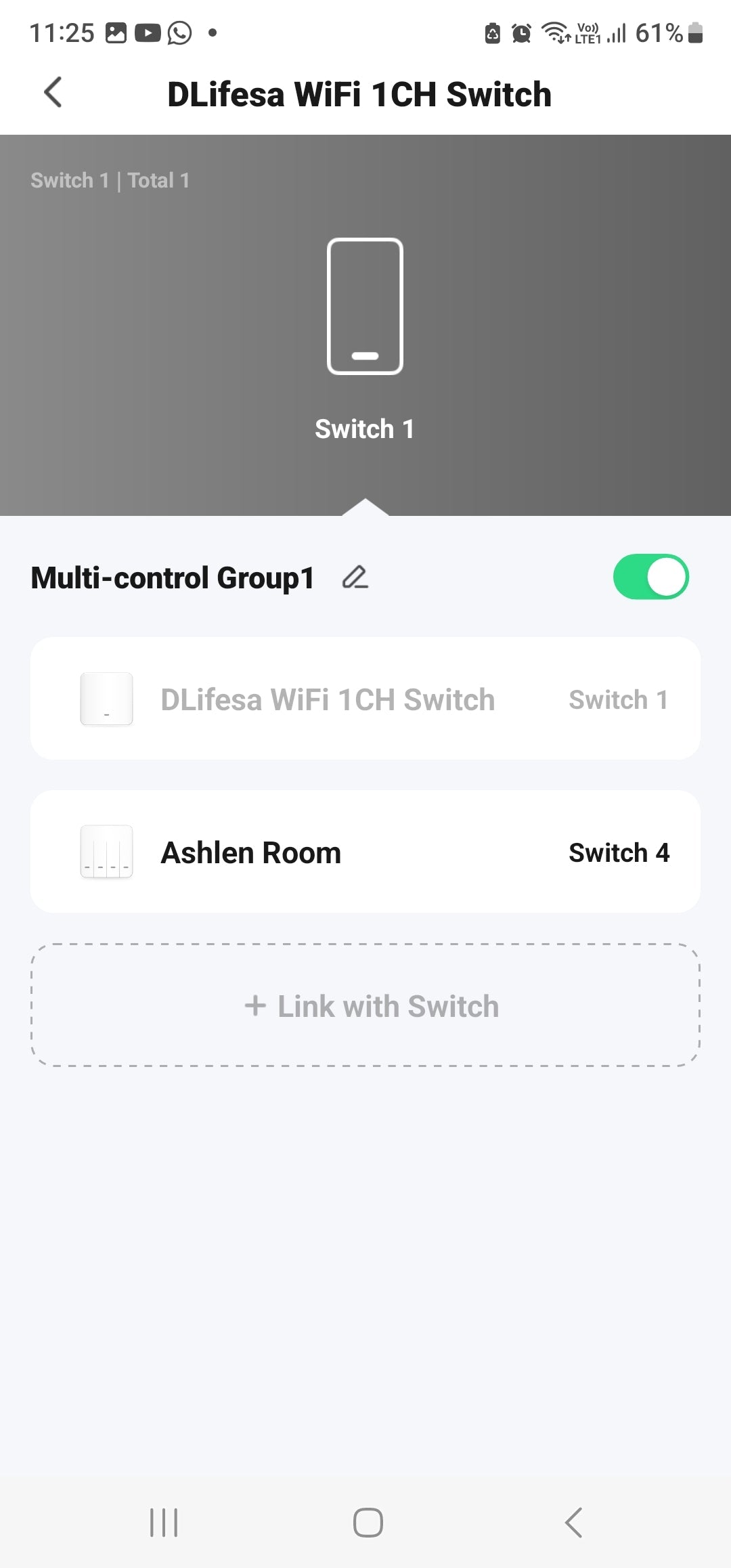
Task: Open the recent apps view
Action: [x=164, y=1522]
